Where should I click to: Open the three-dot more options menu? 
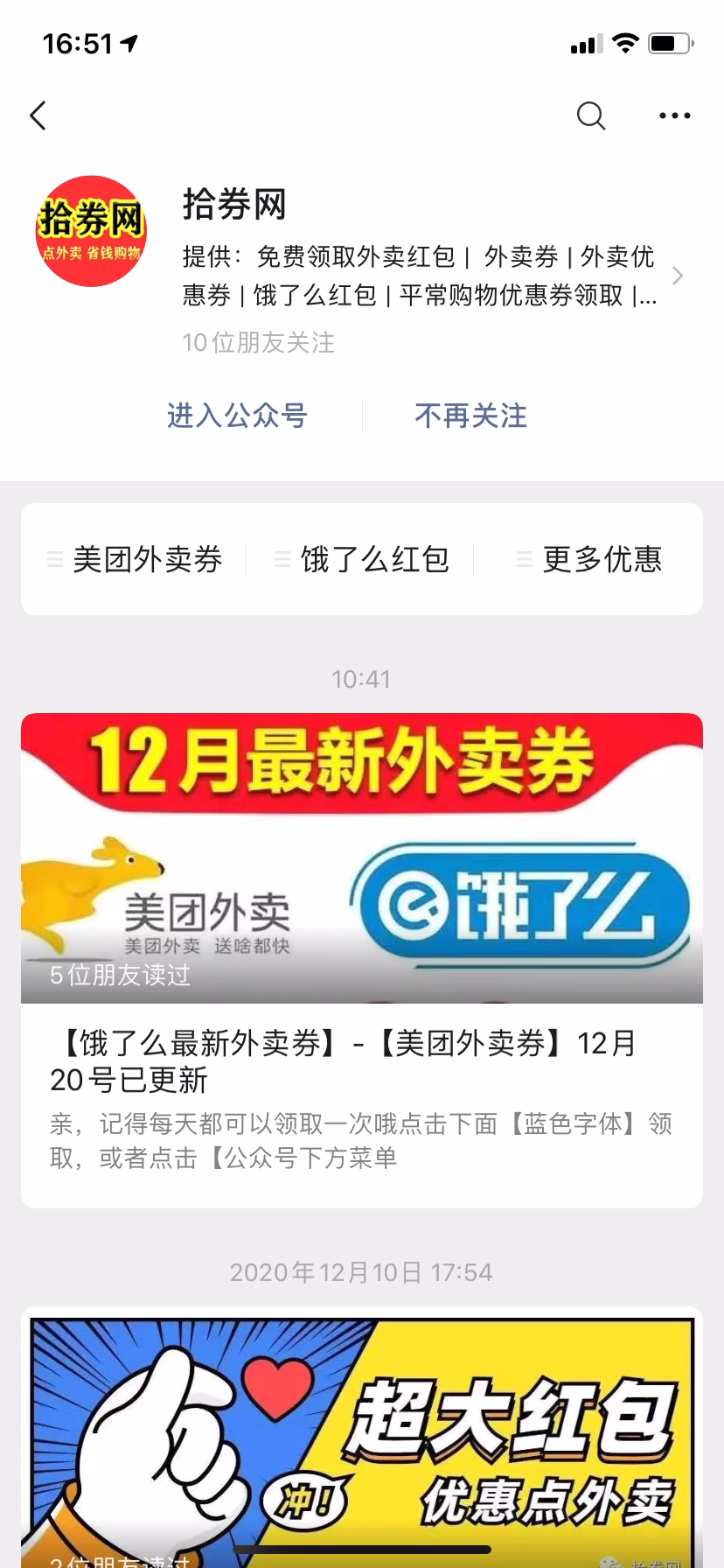pyautogui.click(x=674, y=115)
